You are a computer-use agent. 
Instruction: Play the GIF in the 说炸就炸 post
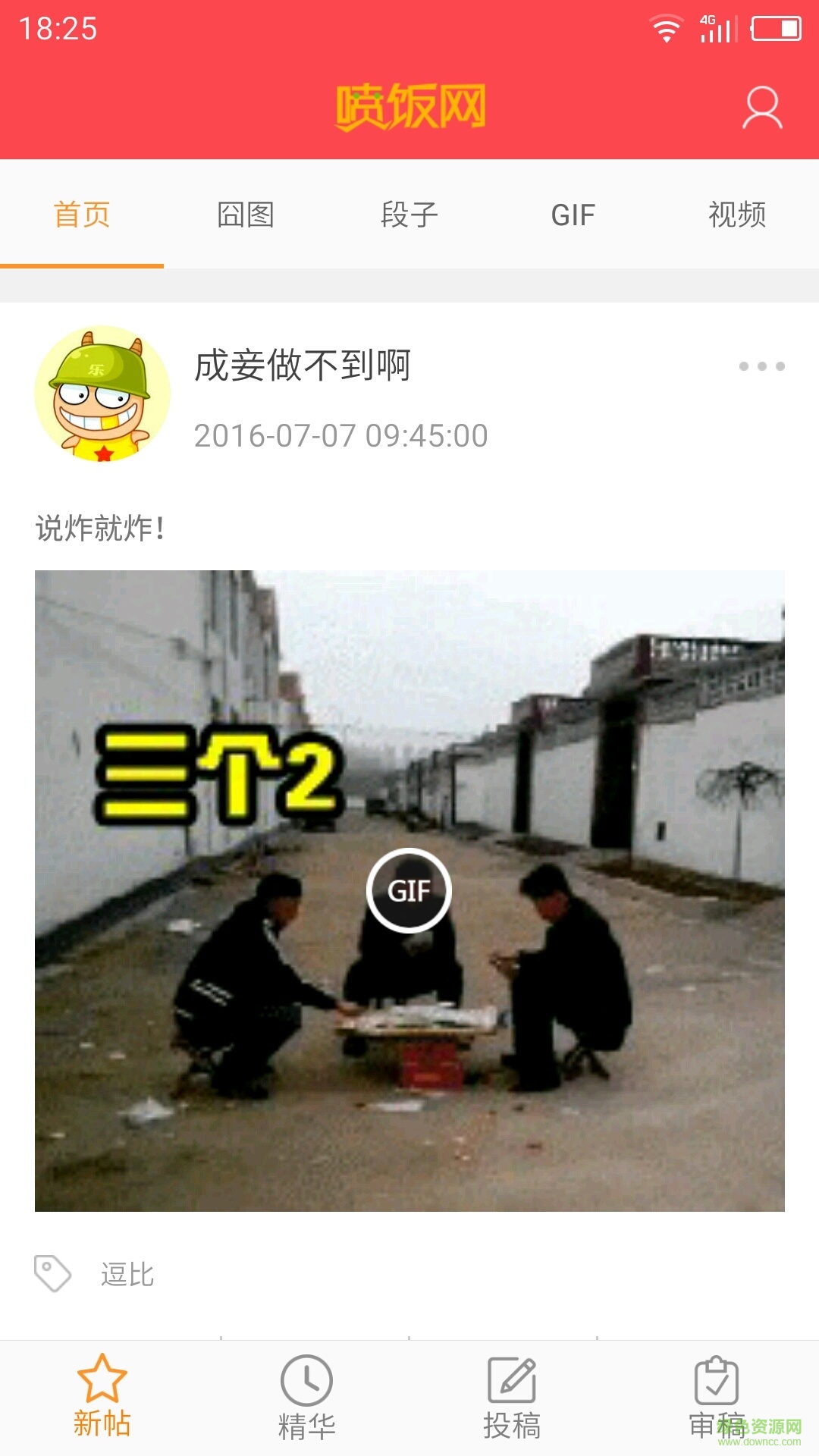click(409, 890)
